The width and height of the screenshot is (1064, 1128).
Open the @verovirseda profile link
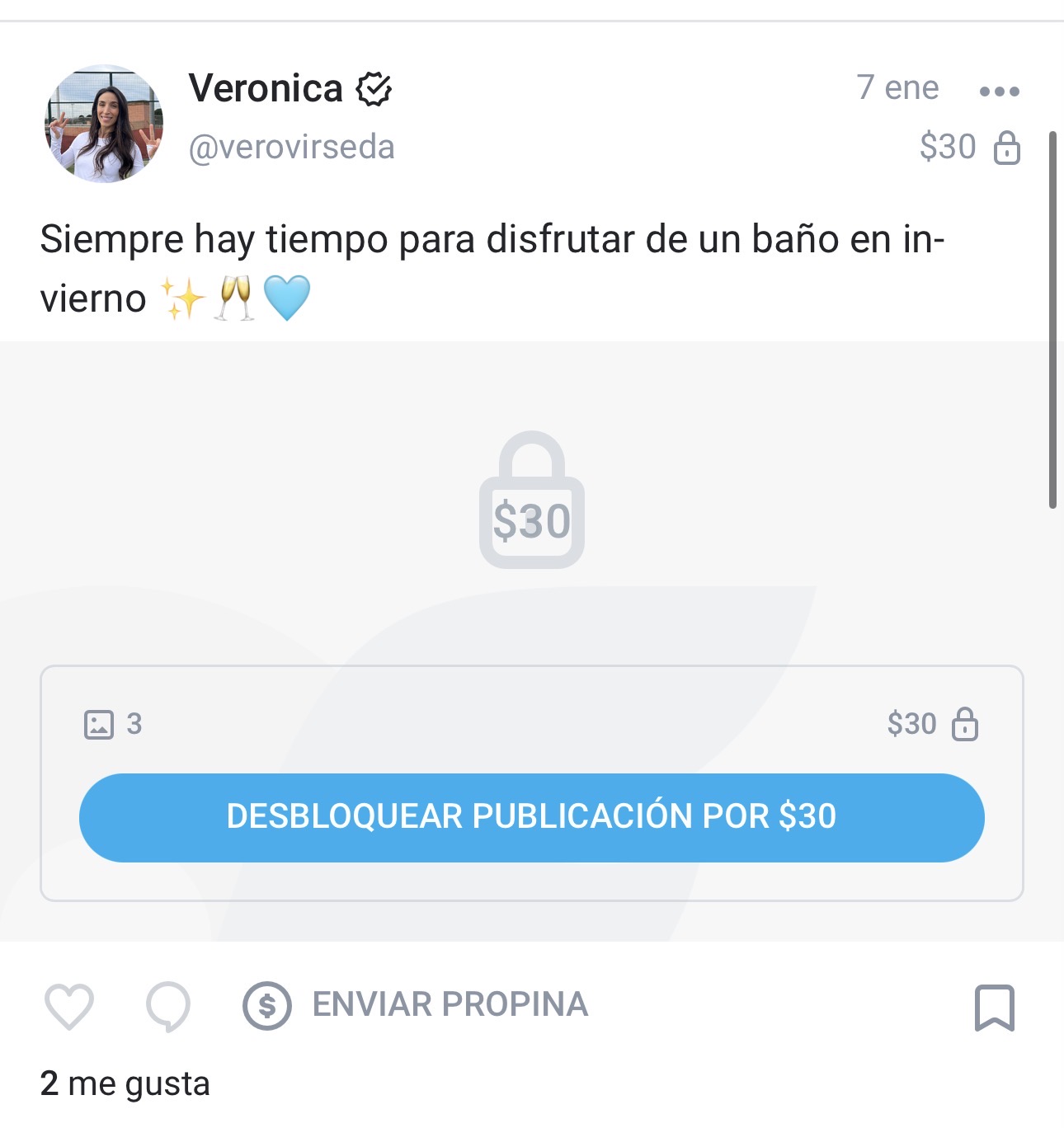point(291,148)
